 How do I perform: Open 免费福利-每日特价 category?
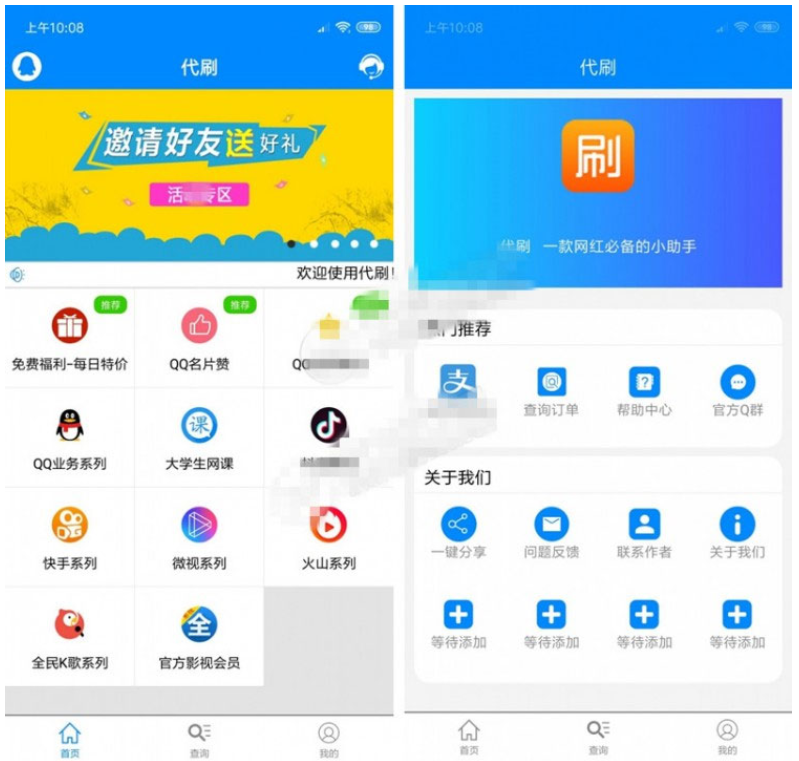[69, 338]
